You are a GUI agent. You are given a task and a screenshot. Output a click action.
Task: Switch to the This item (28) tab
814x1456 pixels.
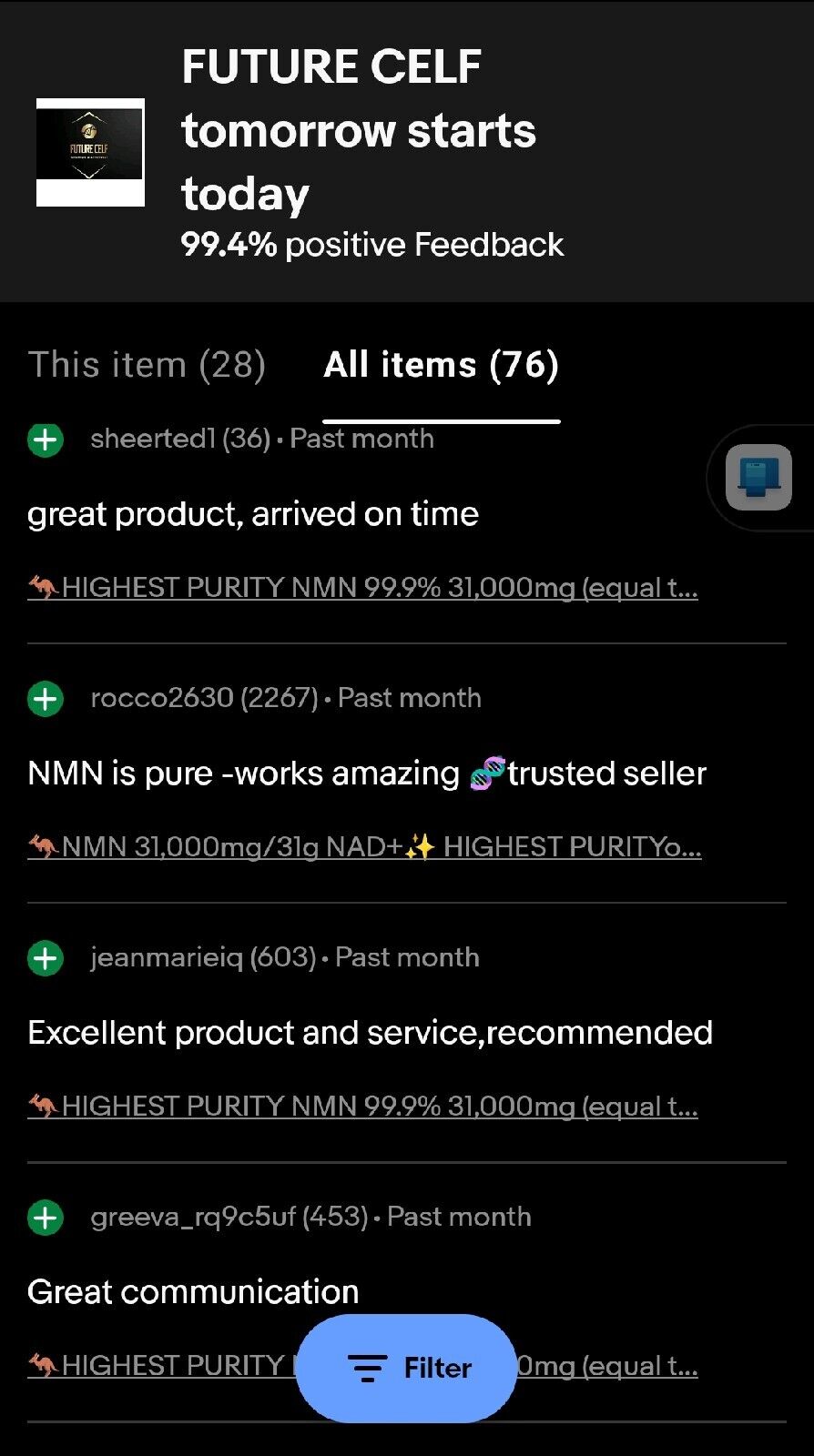coord(147,365)
